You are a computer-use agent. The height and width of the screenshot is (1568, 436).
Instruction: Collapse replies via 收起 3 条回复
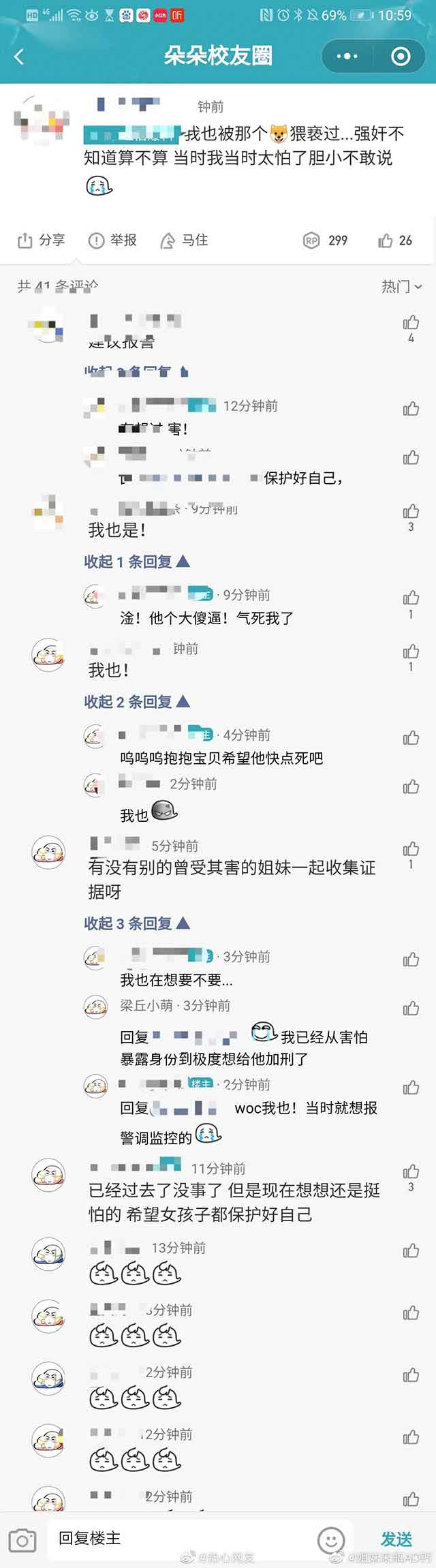click(x=136, y=923)
